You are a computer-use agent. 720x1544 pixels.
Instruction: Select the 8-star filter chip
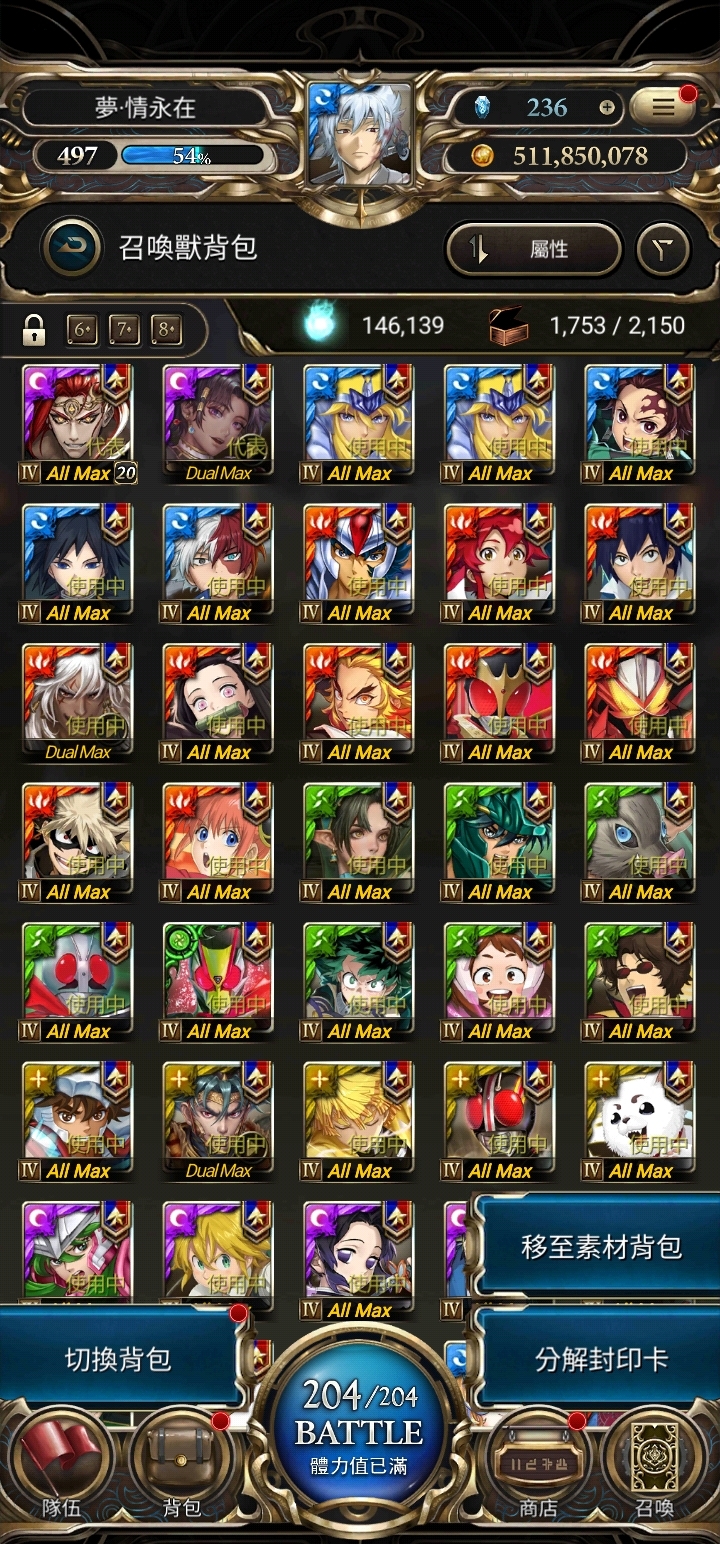point(166,328)
